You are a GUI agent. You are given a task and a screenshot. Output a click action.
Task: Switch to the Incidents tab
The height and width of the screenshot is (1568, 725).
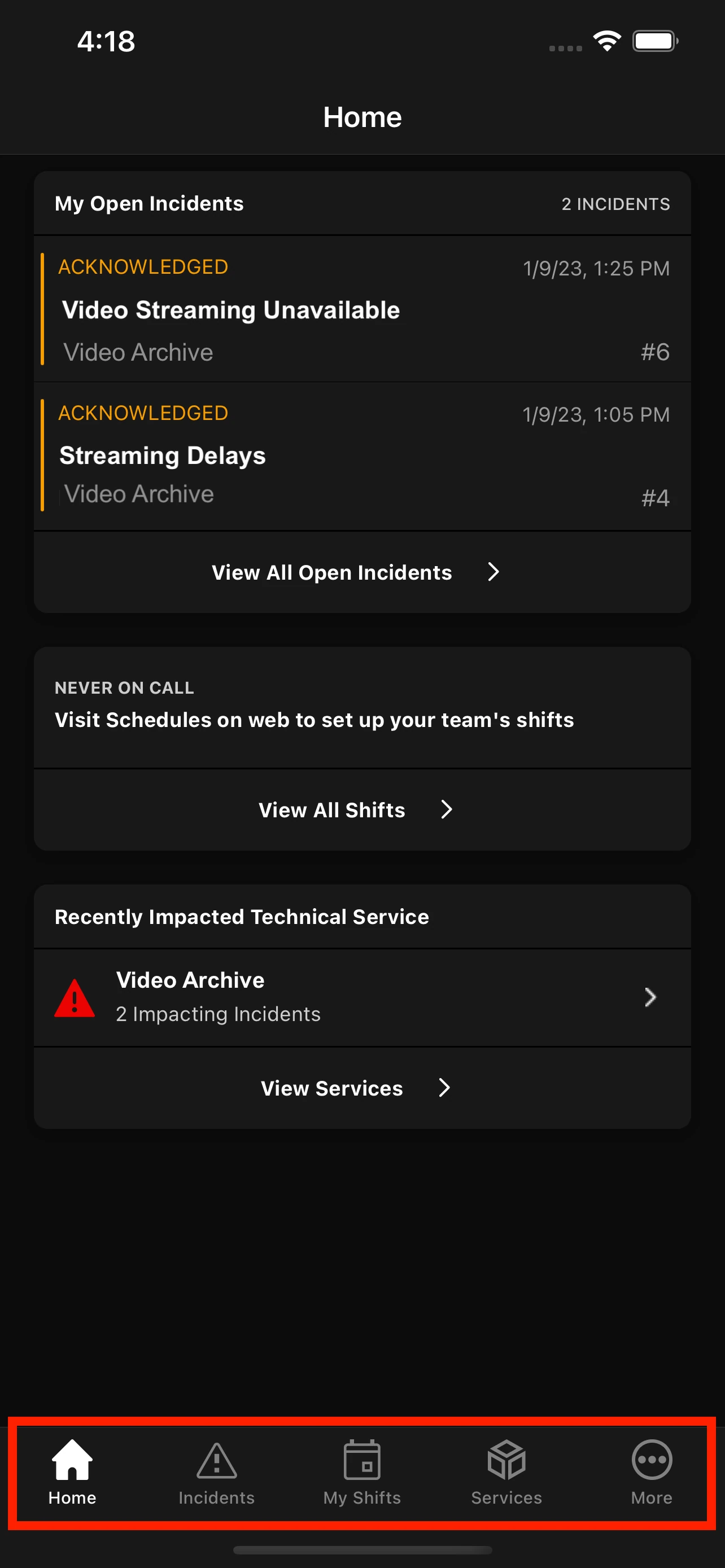[217, 1470]
